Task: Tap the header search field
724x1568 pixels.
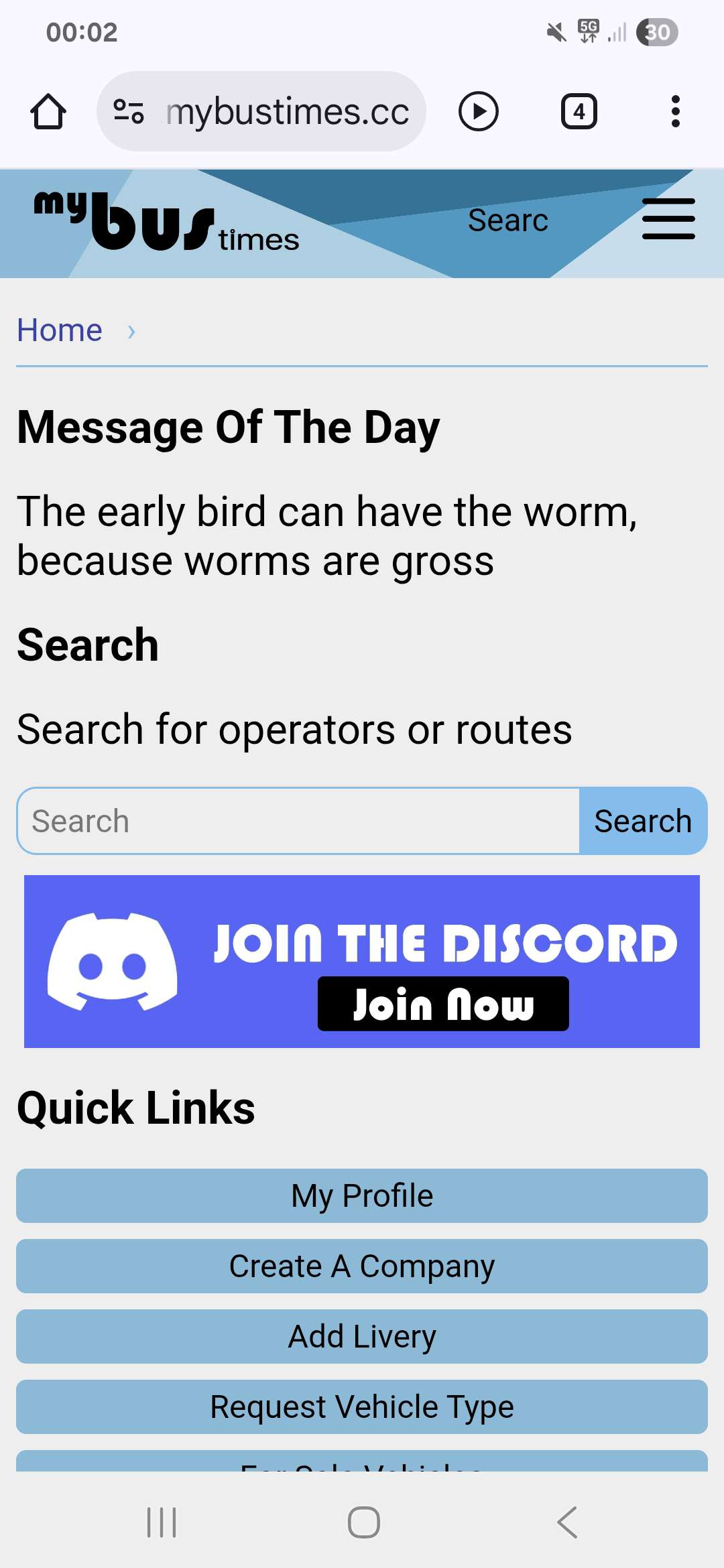Action: [x=507, y=220]
